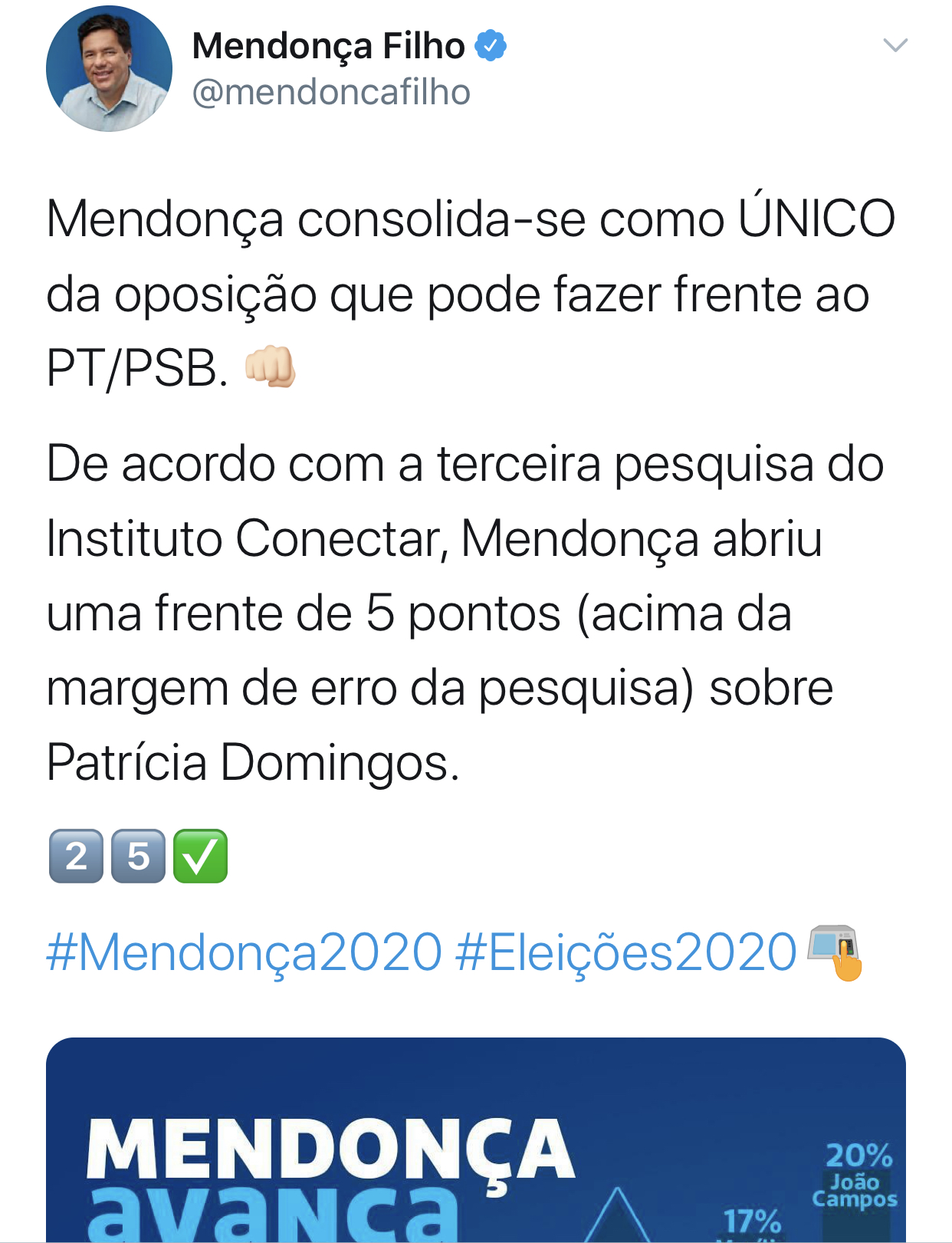Open the #Mendonça2020 hashtag
Screen dimensions: 952x1243
tap(244, 953)
